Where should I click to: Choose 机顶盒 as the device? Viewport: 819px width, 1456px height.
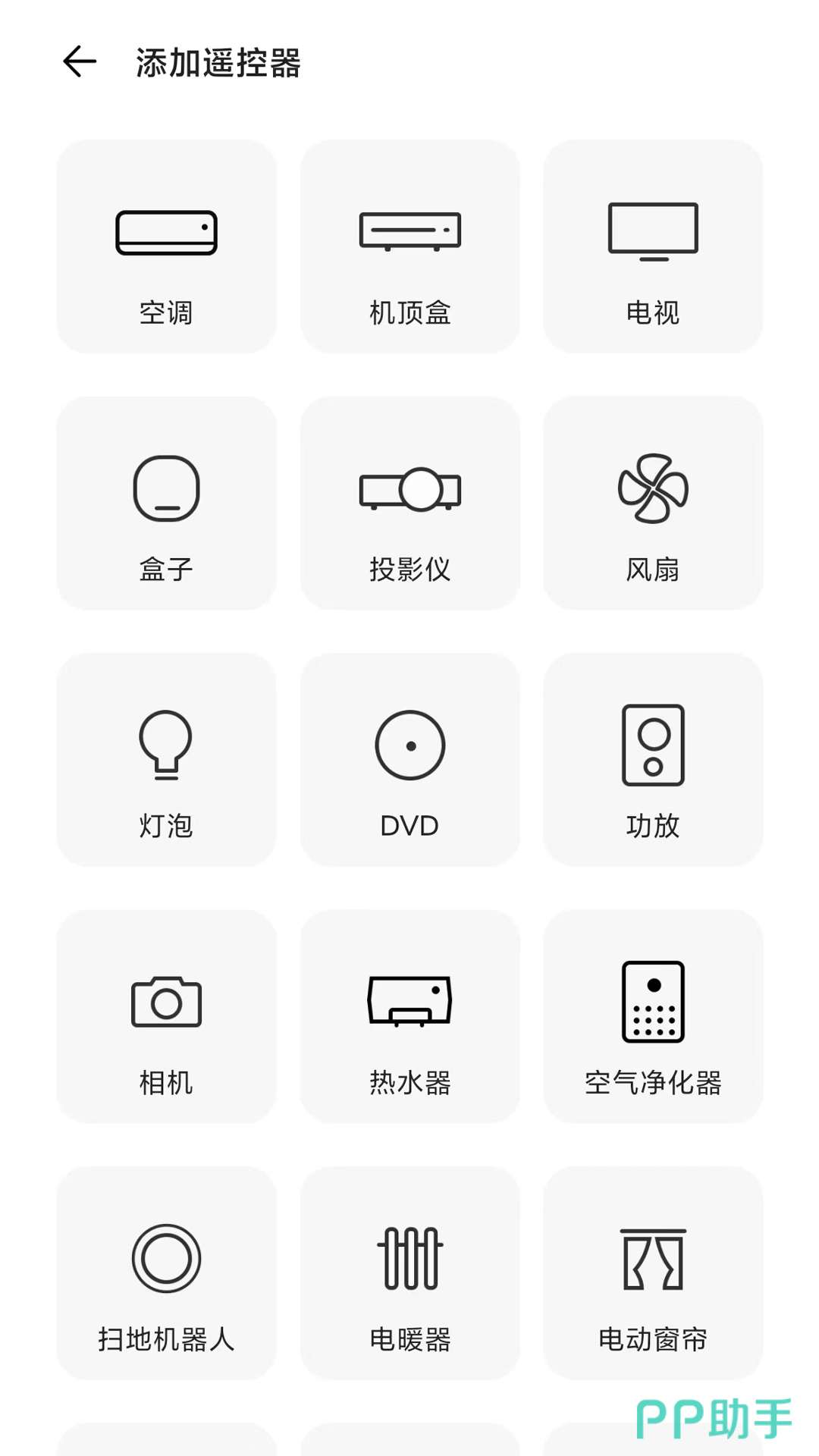point(409,246)
